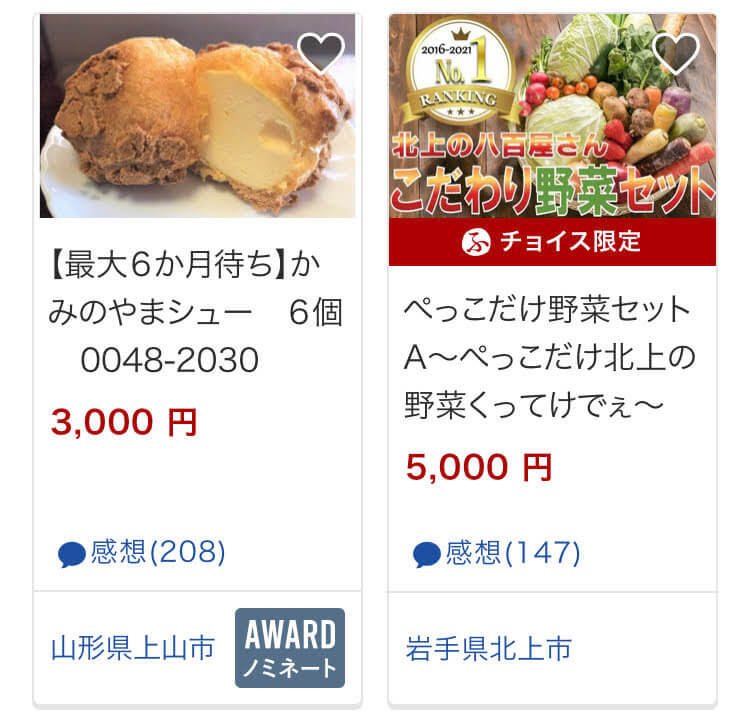This screenshot has width=750, height=721.
Task: View the 147 reviews for 野菜セット
Action: pos(497,552)
